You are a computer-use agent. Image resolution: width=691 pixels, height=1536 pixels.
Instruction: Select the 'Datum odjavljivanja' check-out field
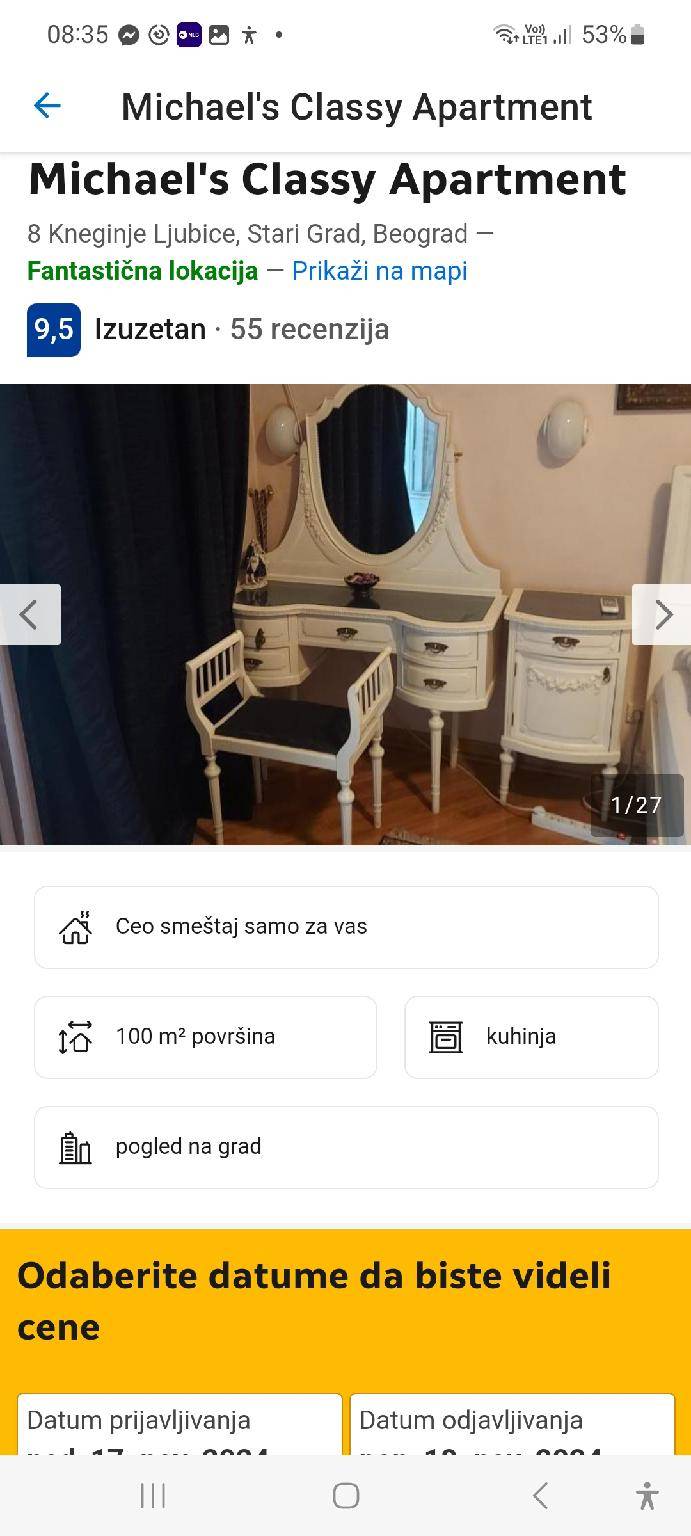pyautogui.click(x=512, y=1424)
